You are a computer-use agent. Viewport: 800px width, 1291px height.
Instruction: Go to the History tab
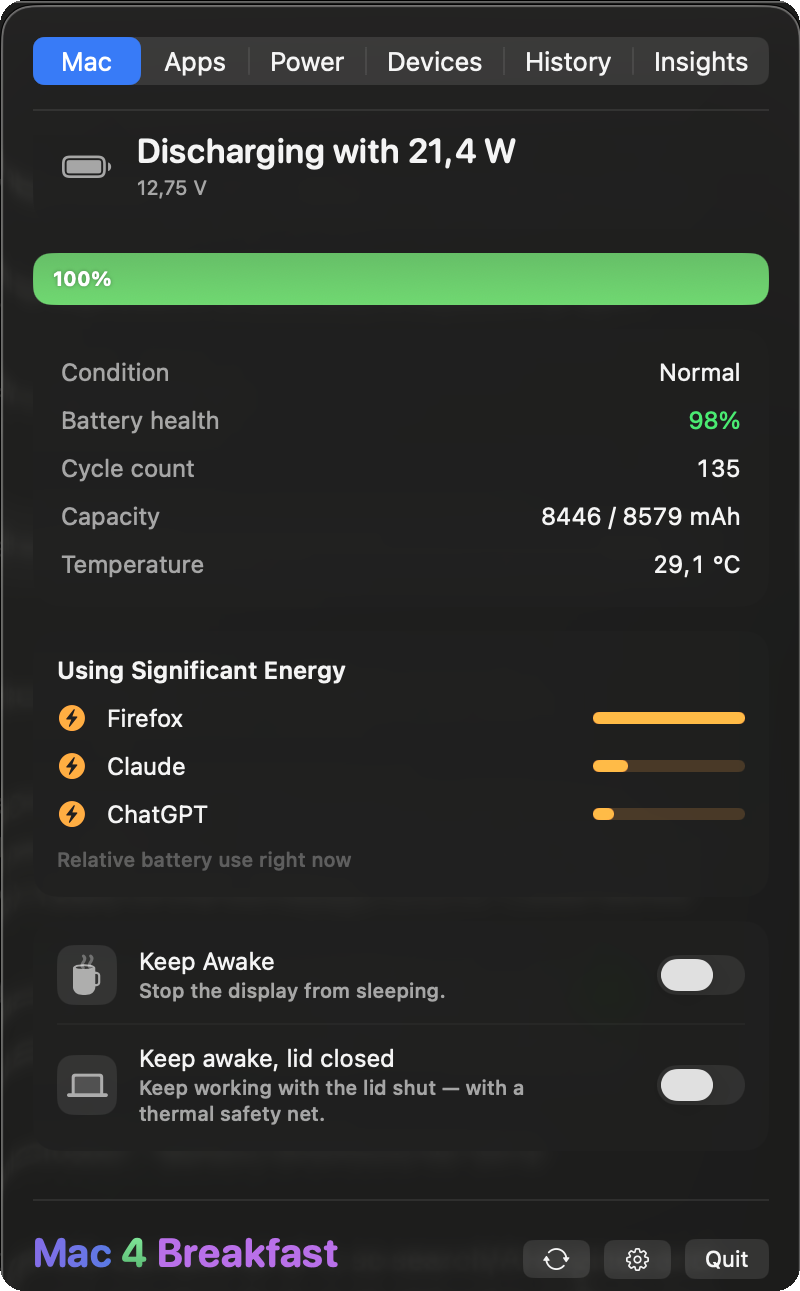(x=568, y=62)
